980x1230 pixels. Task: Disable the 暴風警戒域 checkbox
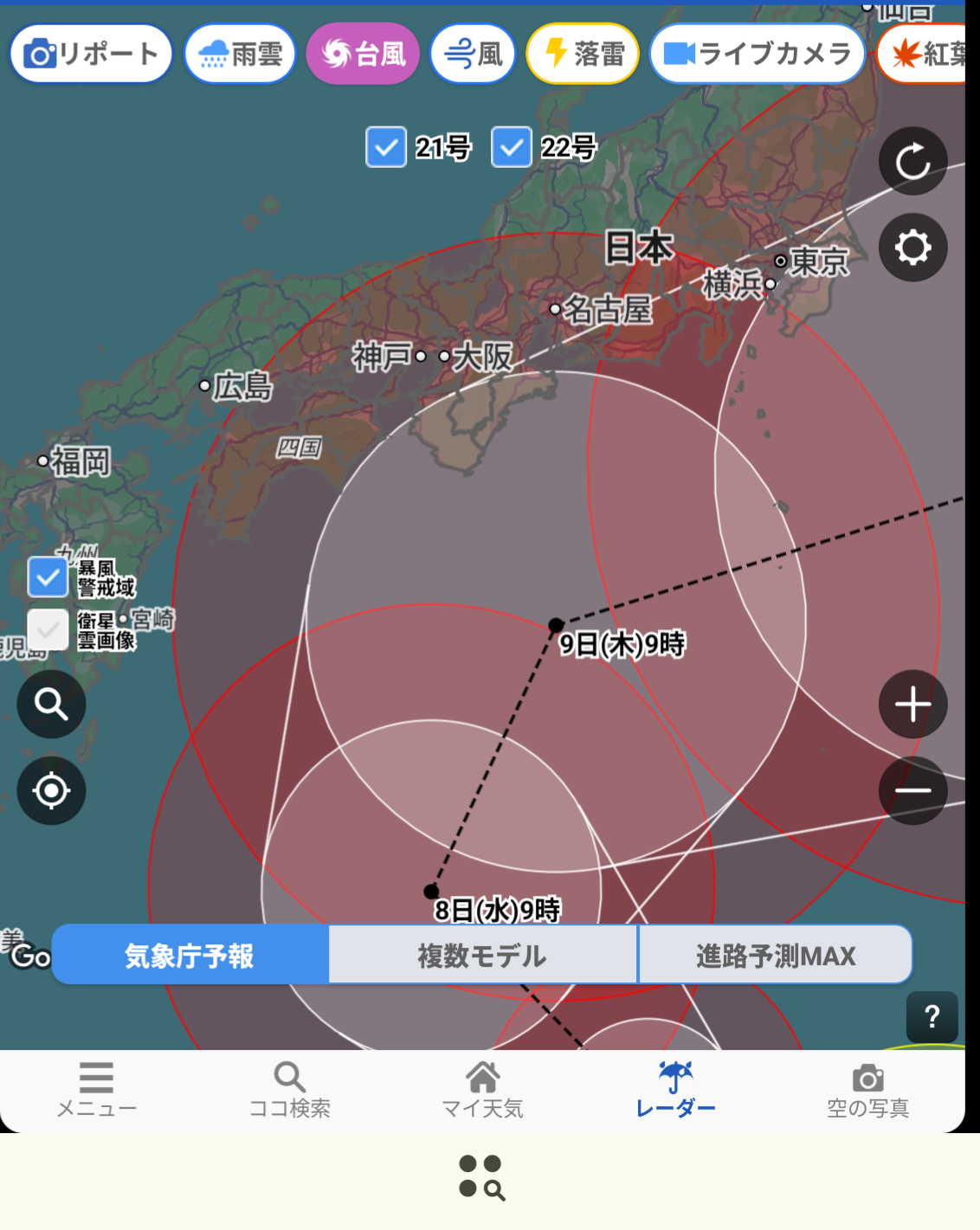48,577
